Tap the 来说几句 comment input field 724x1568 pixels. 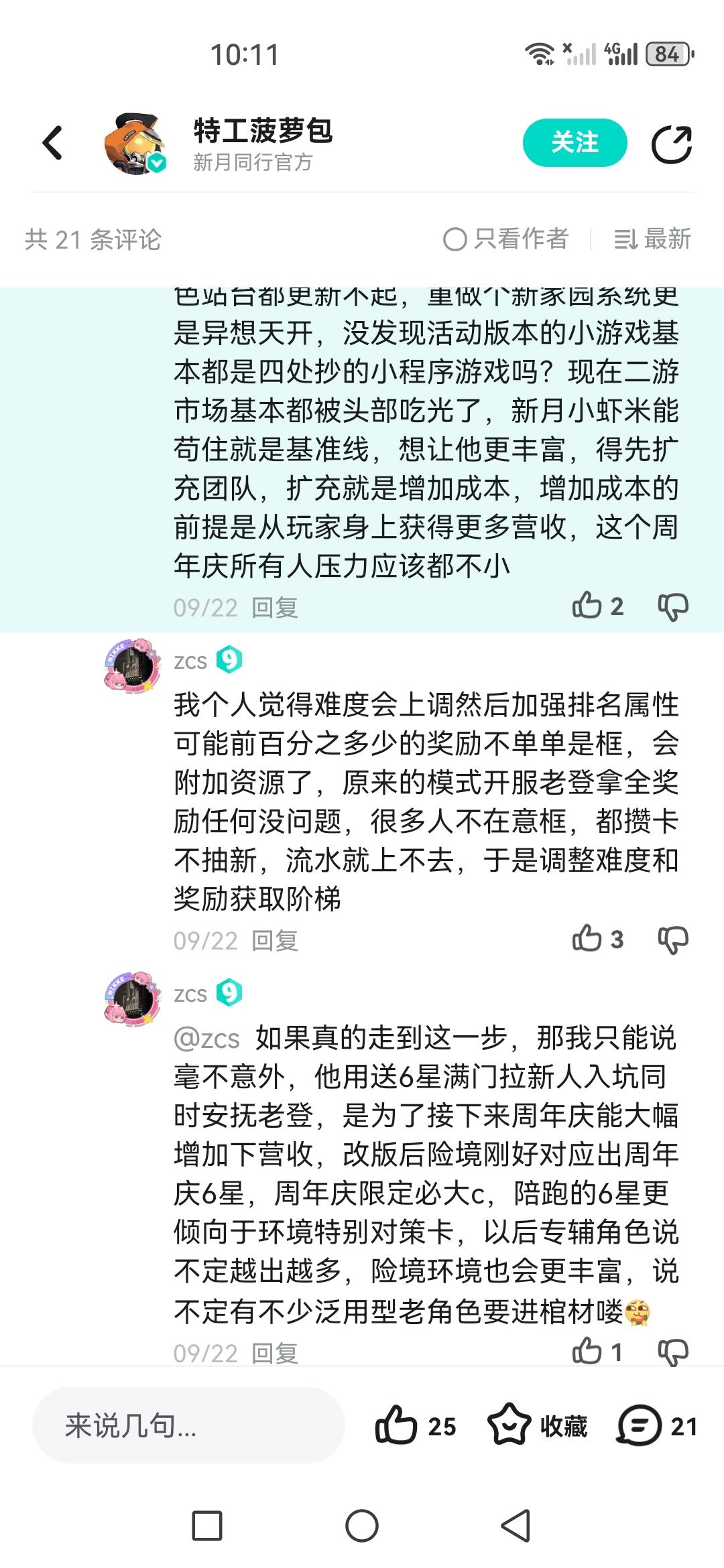point(188,1425)
